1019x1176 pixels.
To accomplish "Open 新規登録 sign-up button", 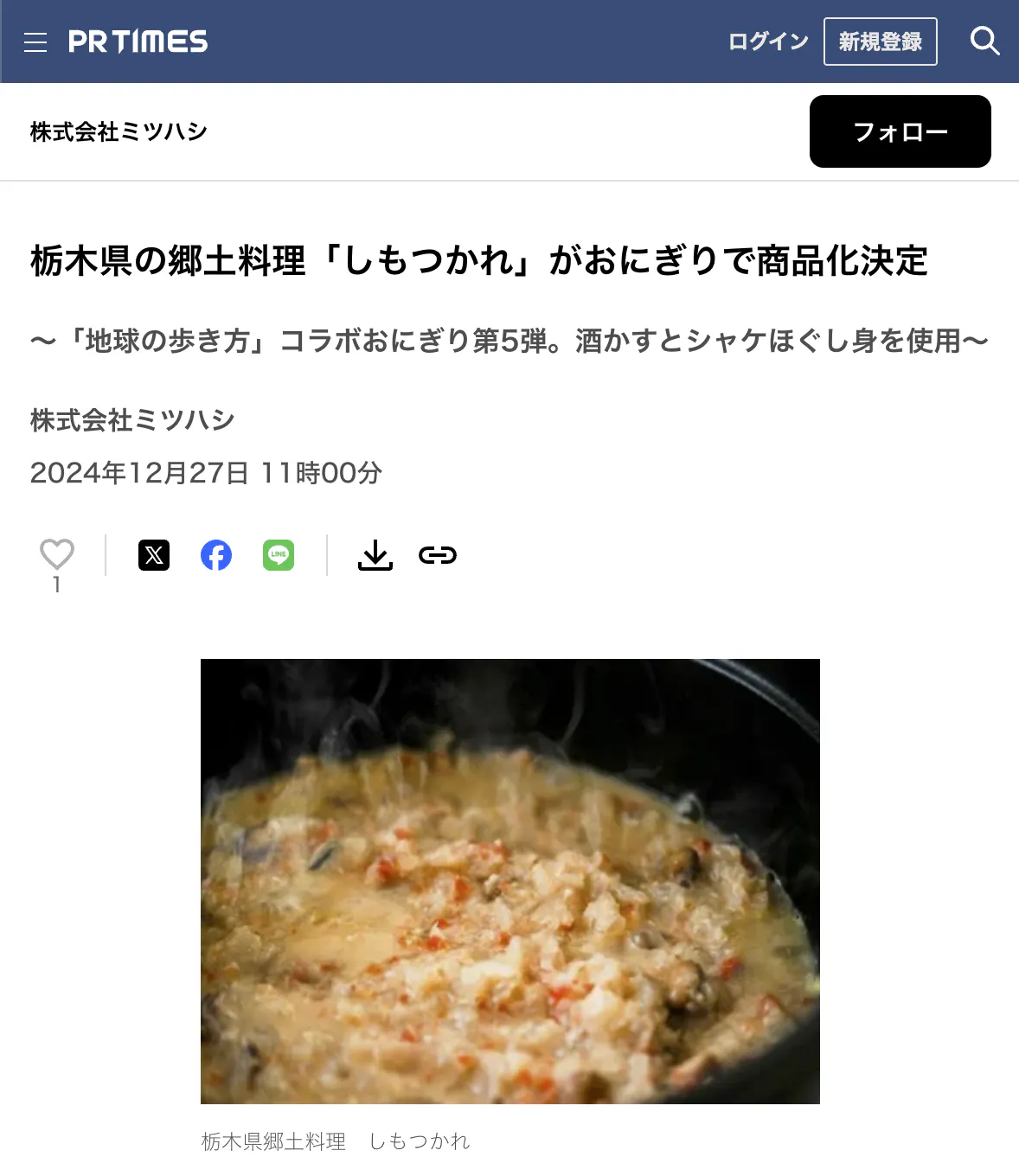I will point(880,42).
